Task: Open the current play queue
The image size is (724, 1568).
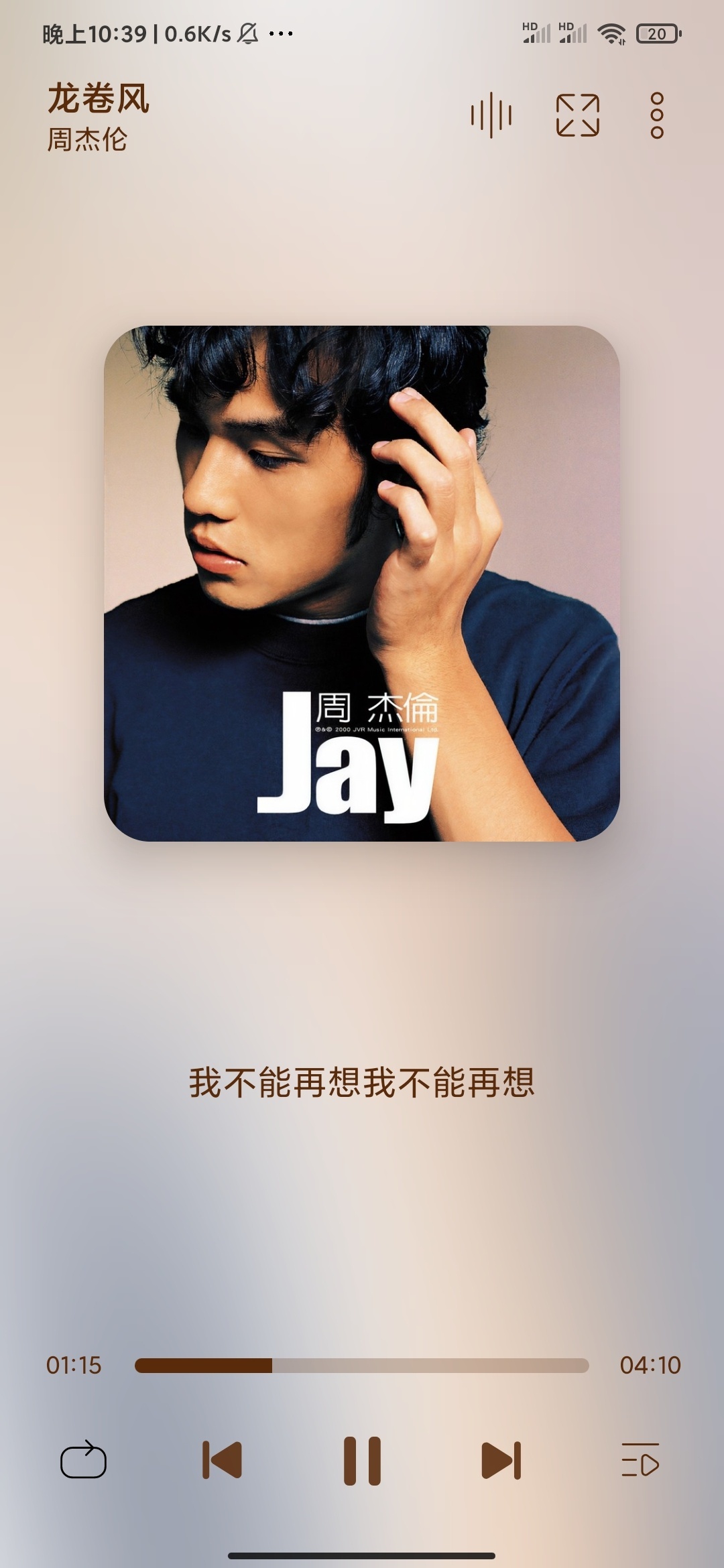Action: pos(640,1460)
